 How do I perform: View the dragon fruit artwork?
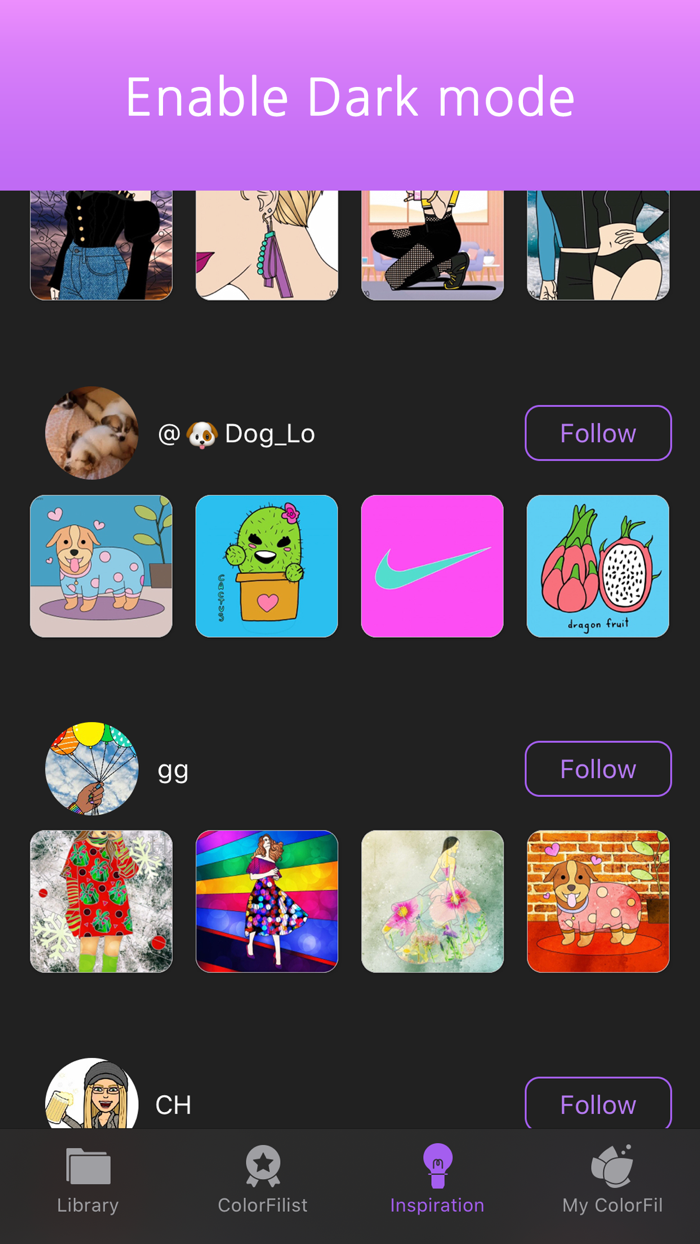(x=598, y=566)
